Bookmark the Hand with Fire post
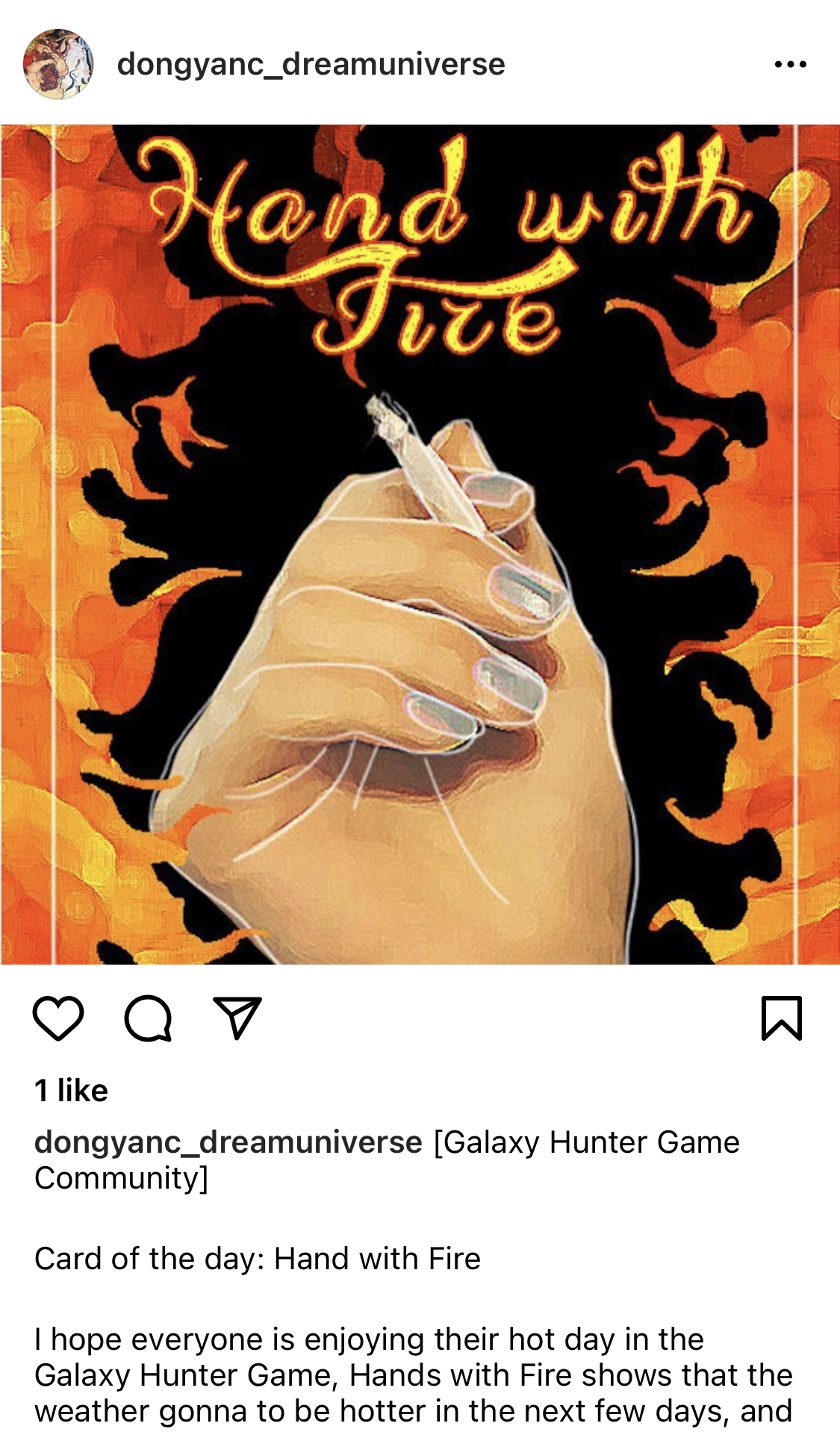 click(781, 1018)
